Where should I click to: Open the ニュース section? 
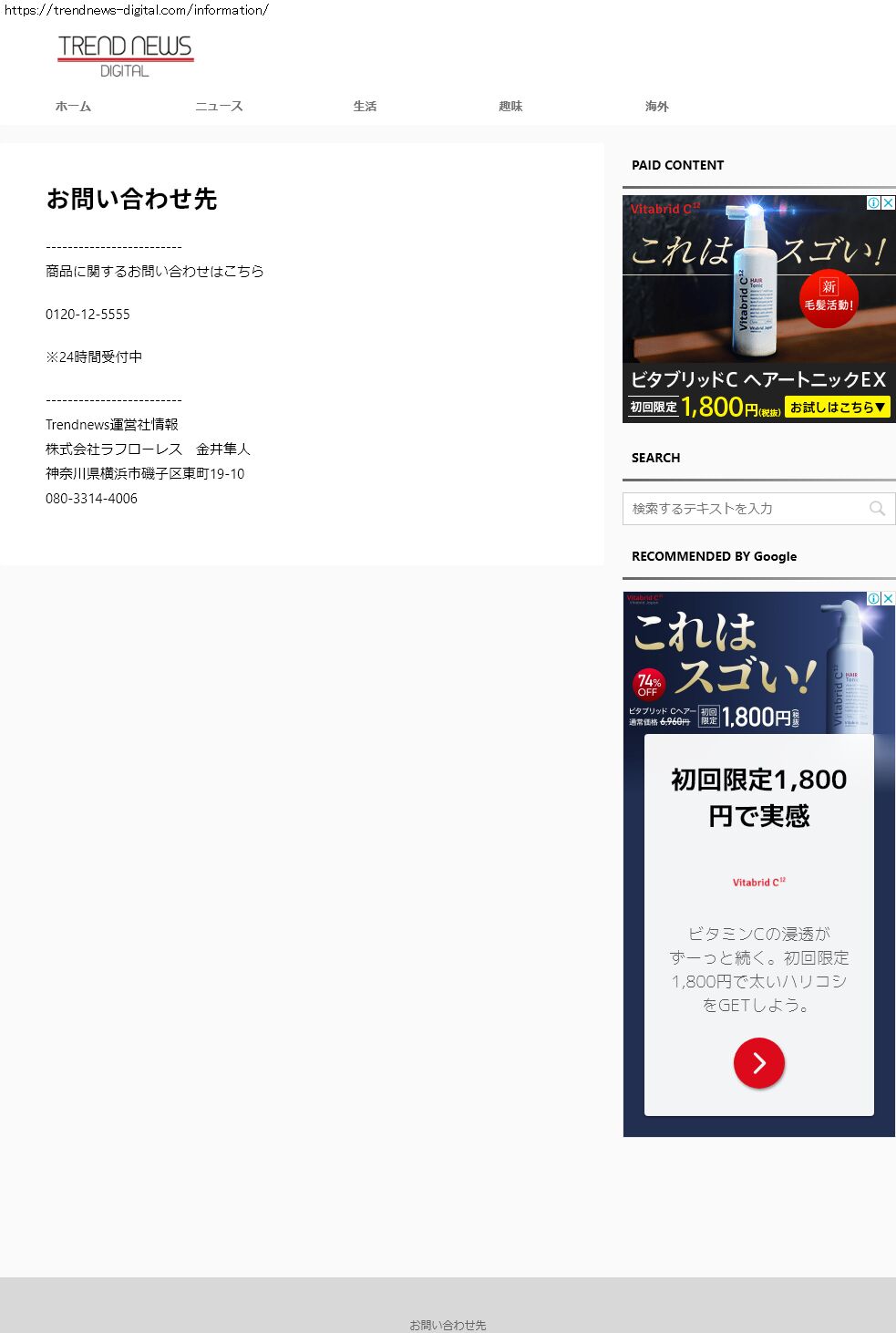tap(219, 107)
